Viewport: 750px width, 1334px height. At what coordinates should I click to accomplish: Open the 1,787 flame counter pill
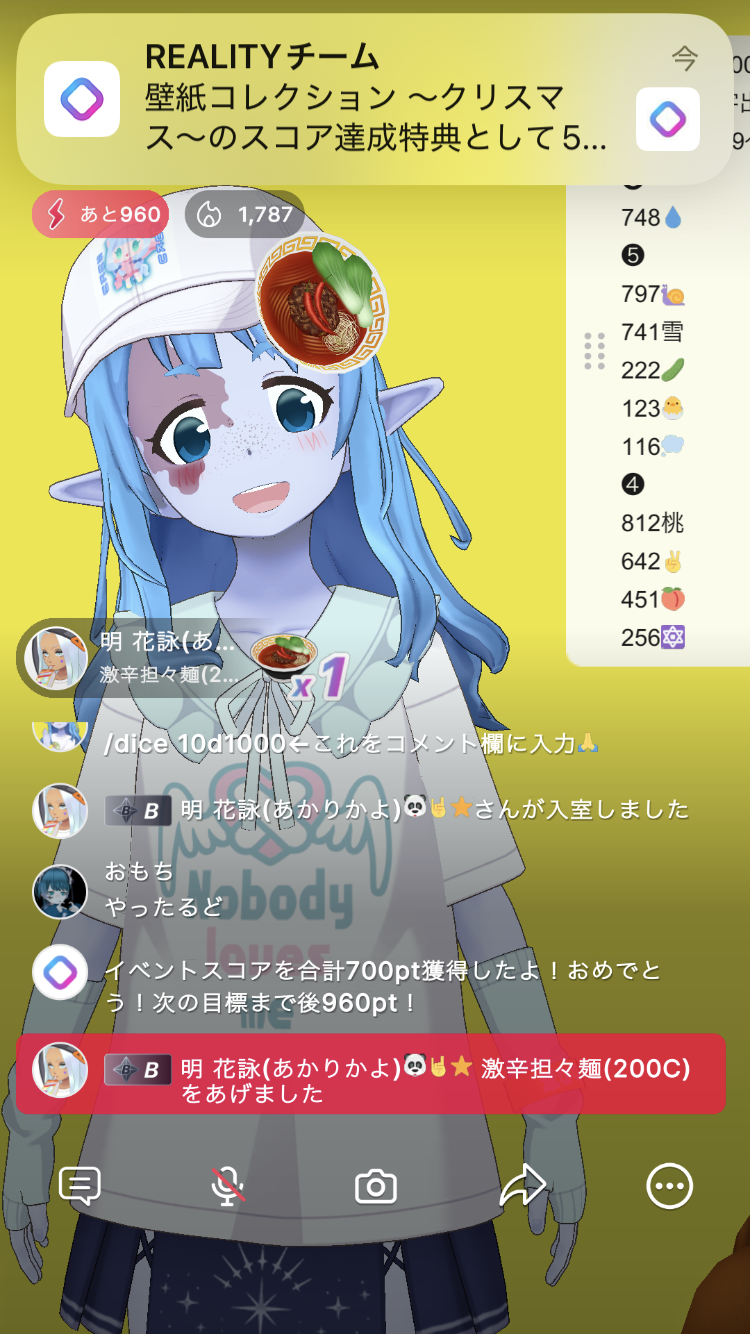[244, 214]
